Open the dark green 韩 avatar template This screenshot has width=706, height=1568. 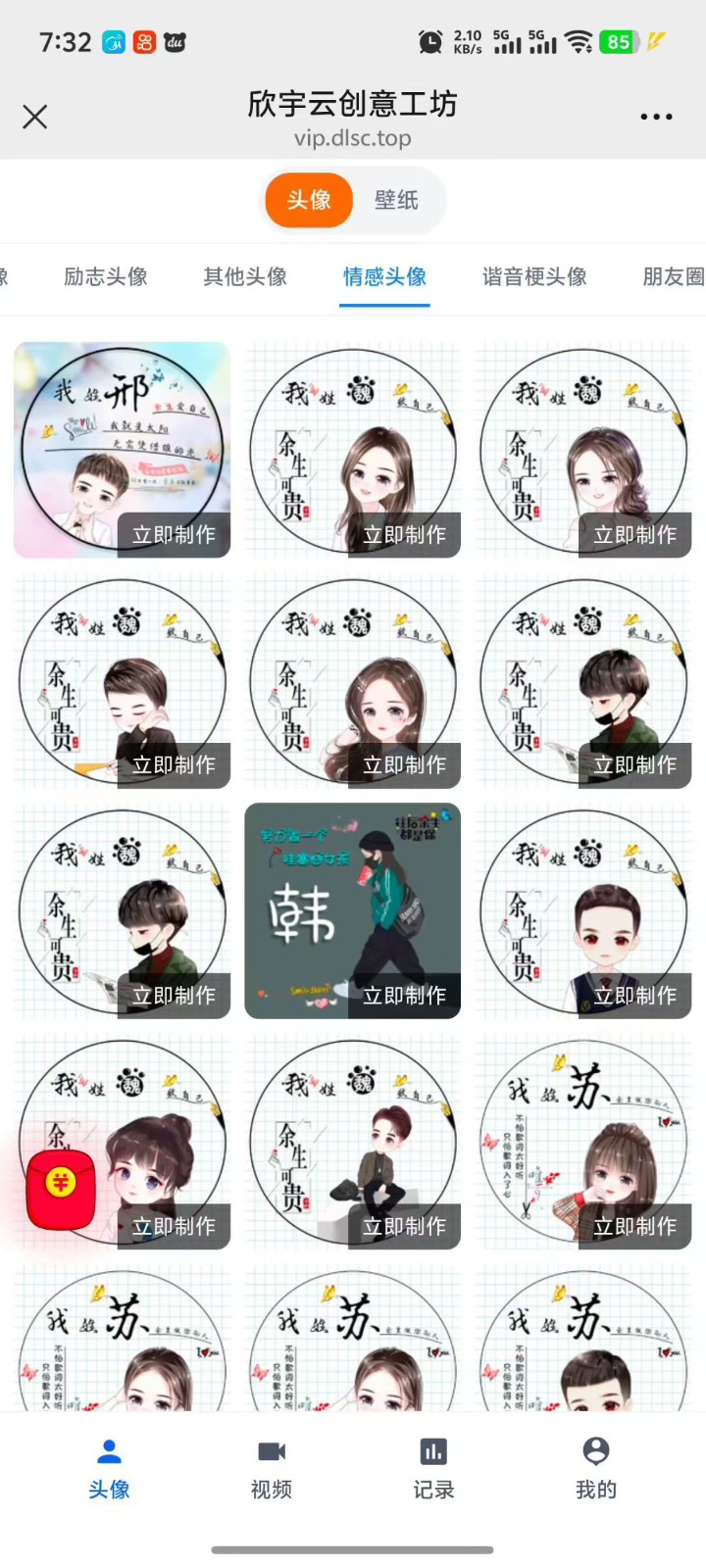(352, 910)
